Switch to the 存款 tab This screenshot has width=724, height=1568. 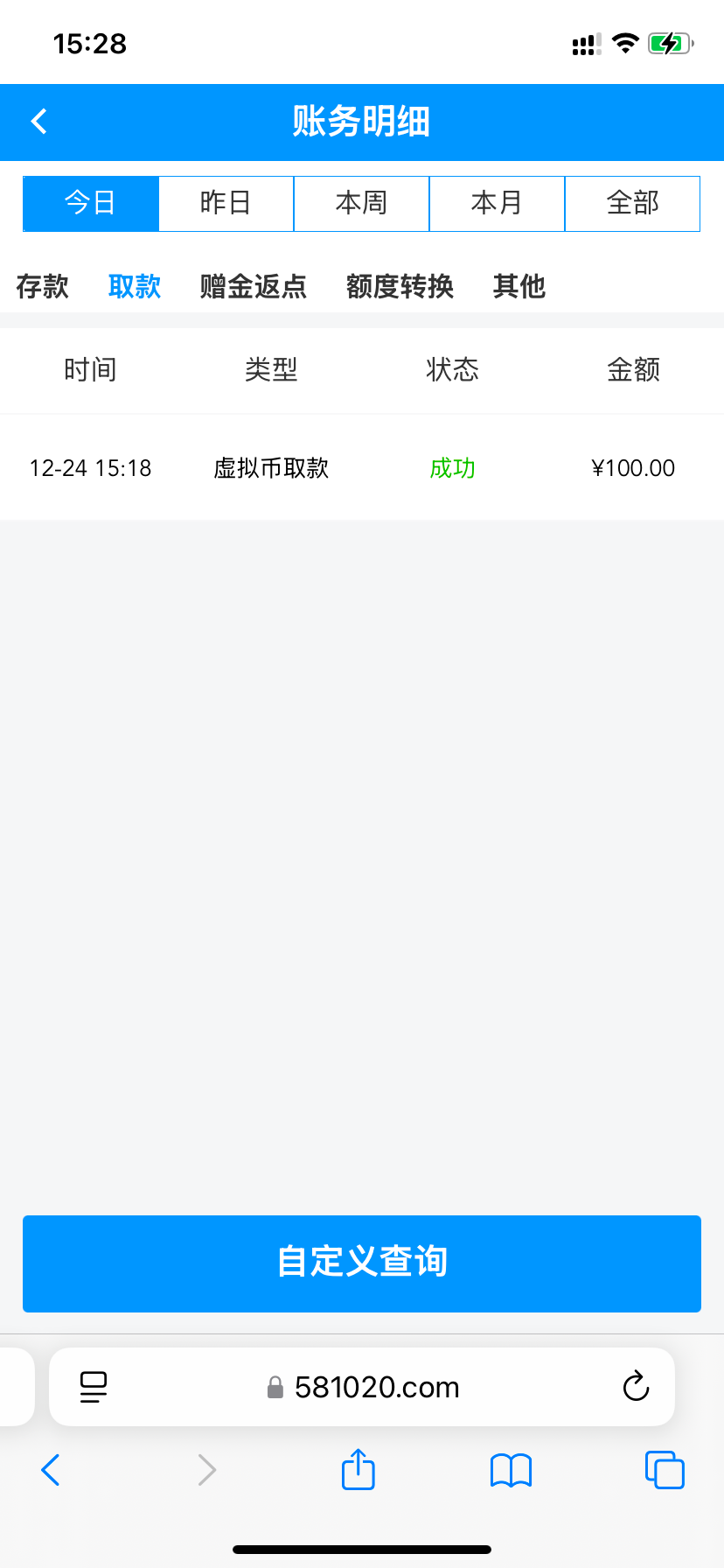click(x=42, y=286)
